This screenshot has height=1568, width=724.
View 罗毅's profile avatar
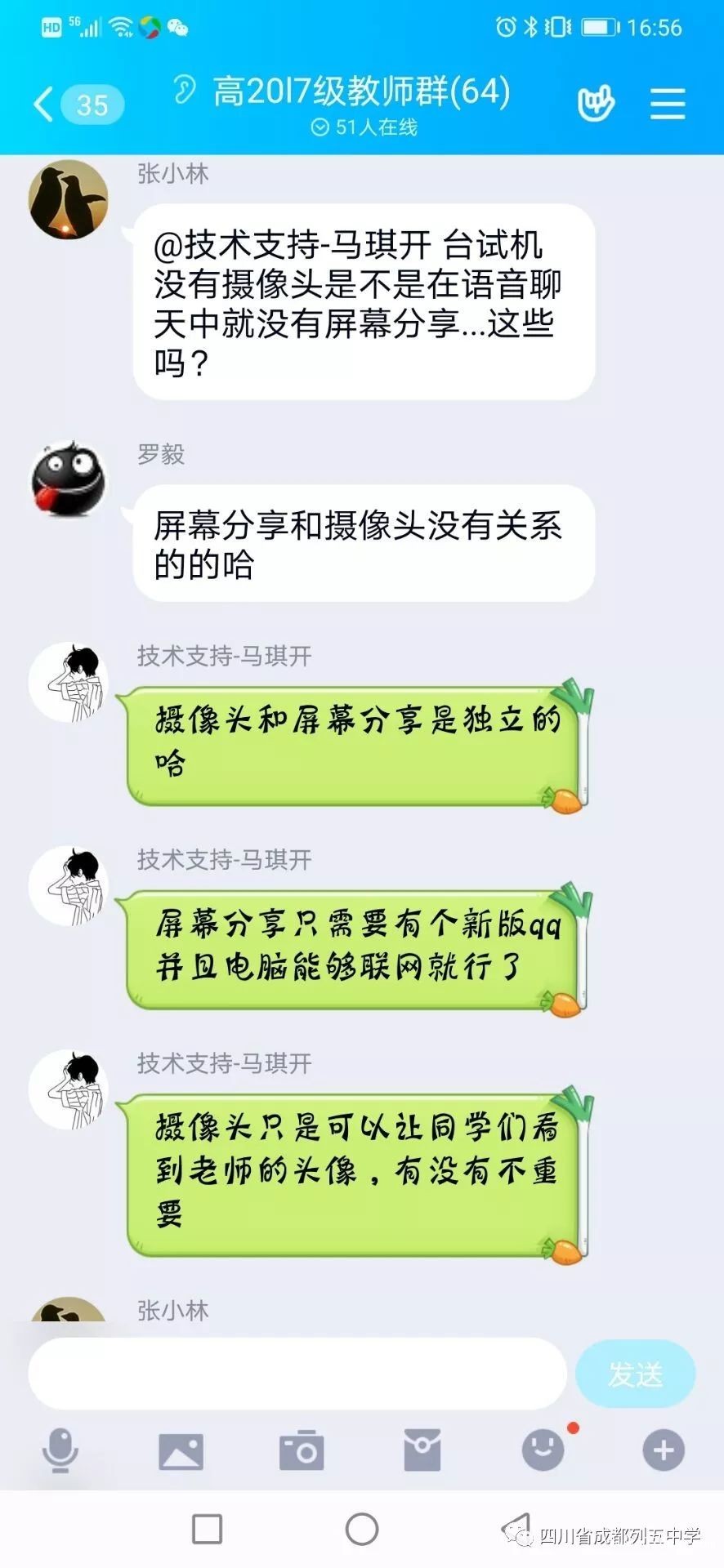pos(69,479)
